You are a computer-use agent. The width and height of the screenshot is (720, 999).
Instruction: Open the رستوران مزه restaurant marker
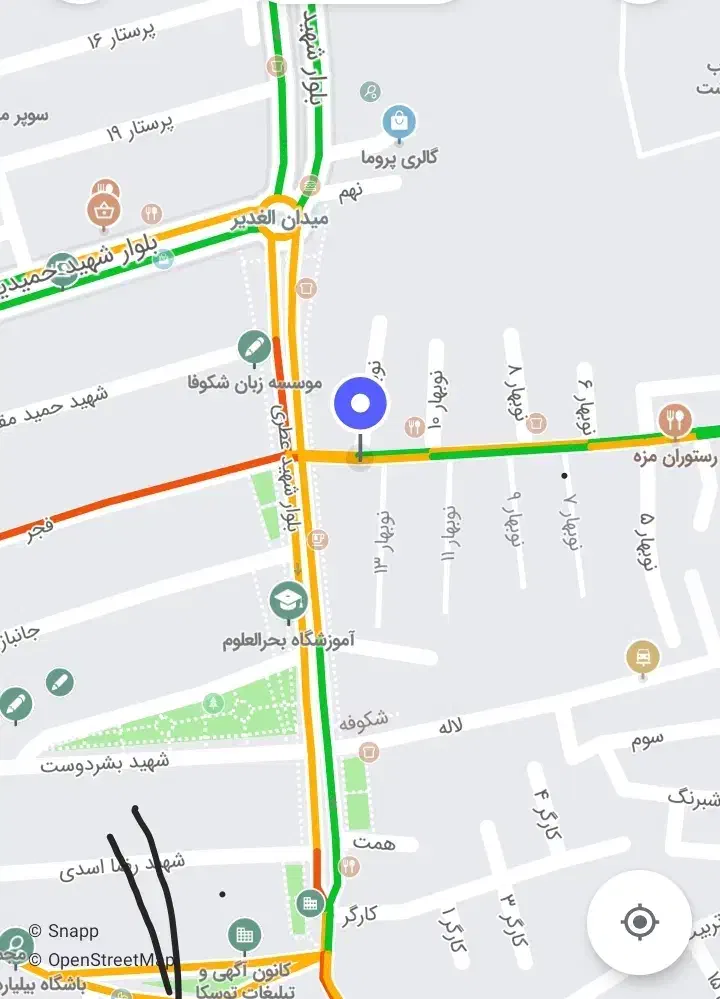pyautogui.click(x=676, y=419)
